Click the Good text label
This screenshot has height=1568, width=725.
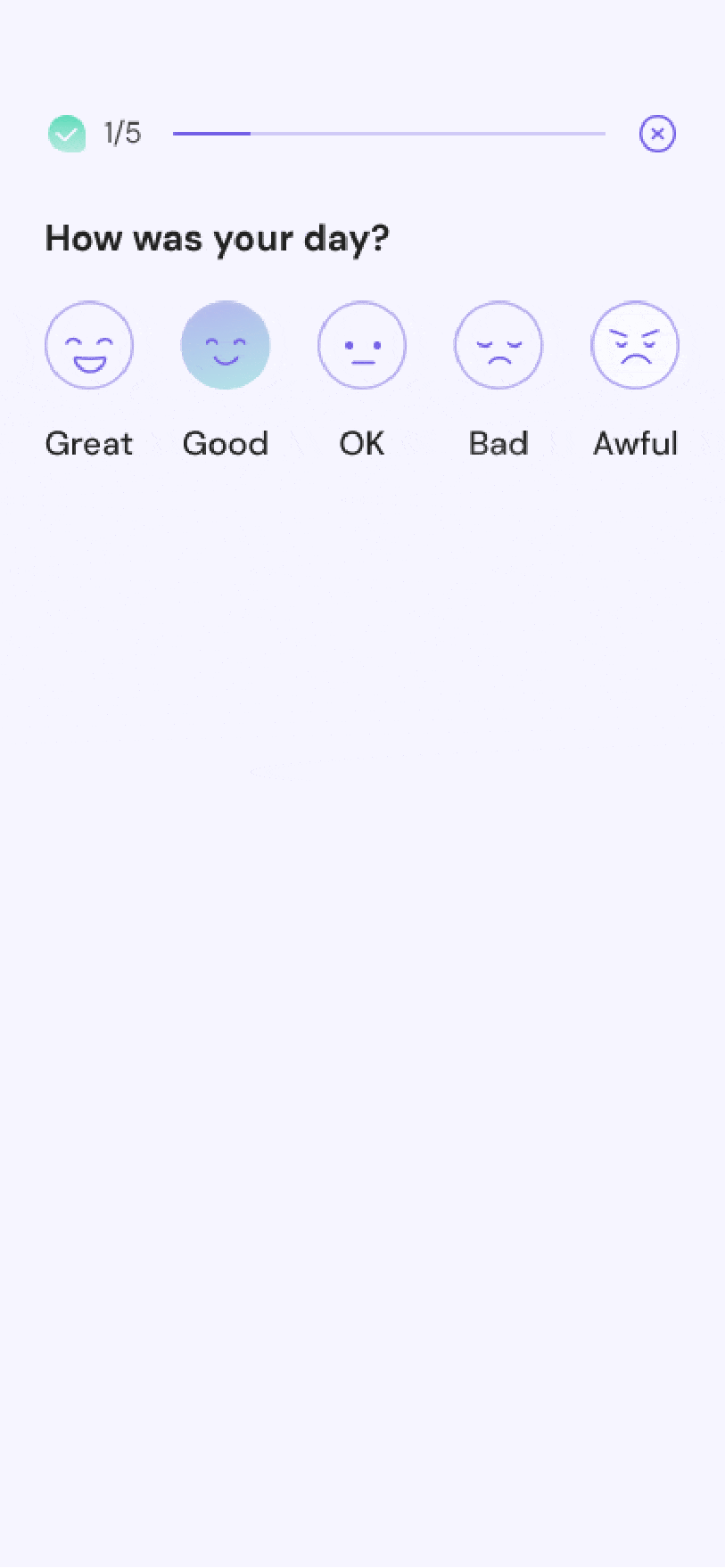click(226, 443)
